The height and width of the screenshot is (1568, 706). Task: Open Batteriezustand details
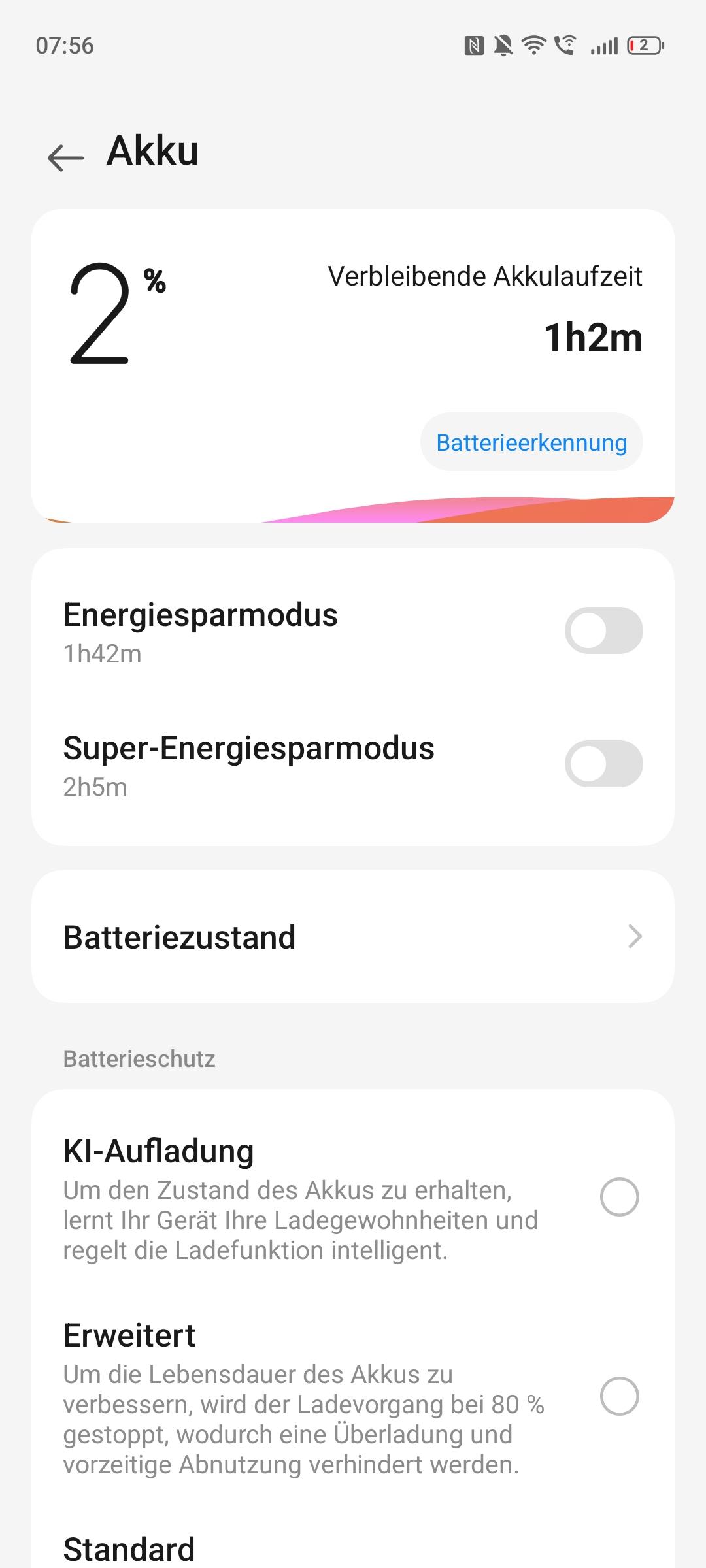tap(353, 936)
